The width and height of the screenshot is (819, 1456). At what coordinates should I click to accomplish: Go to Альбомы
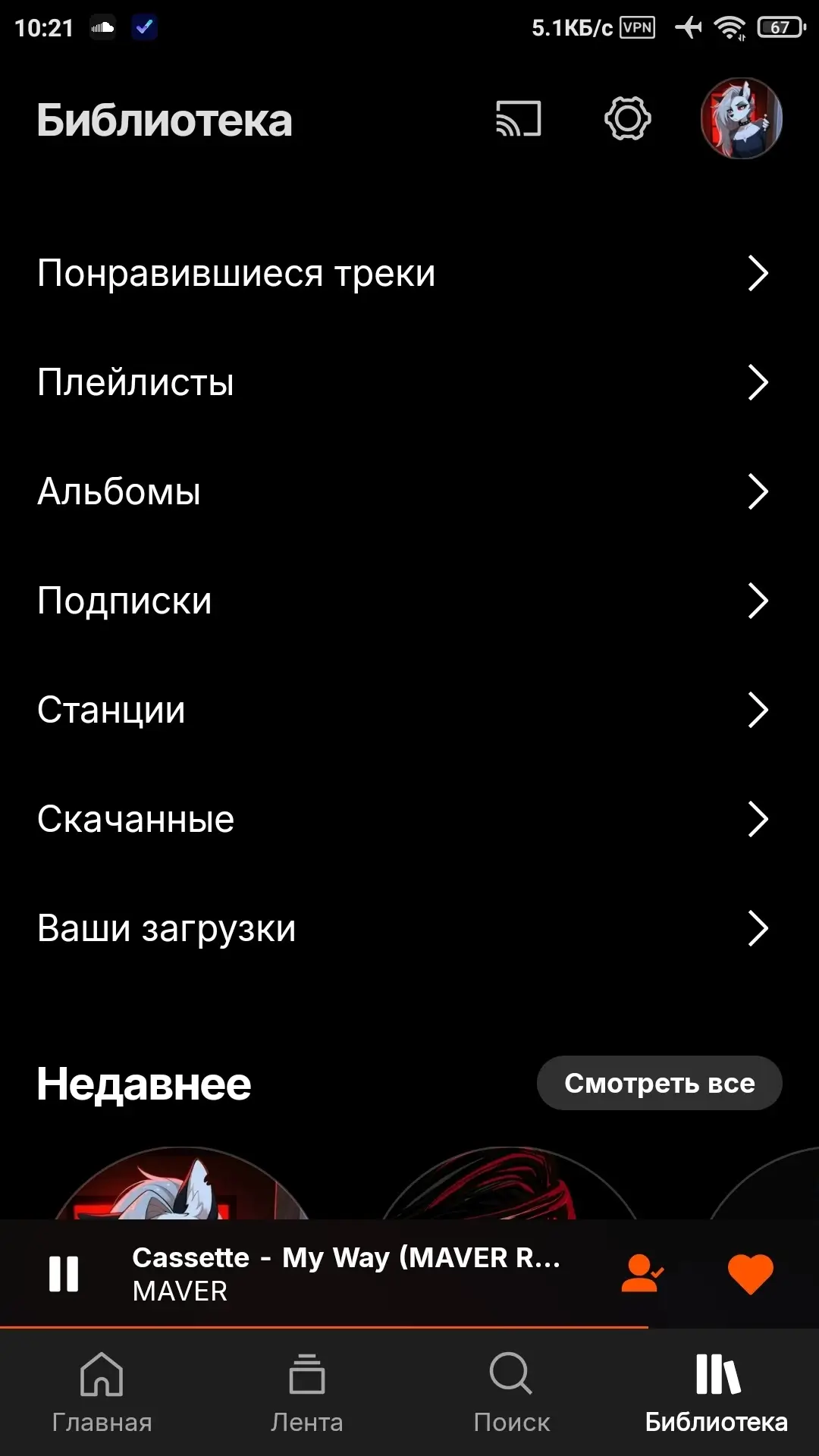coord(409,491)
